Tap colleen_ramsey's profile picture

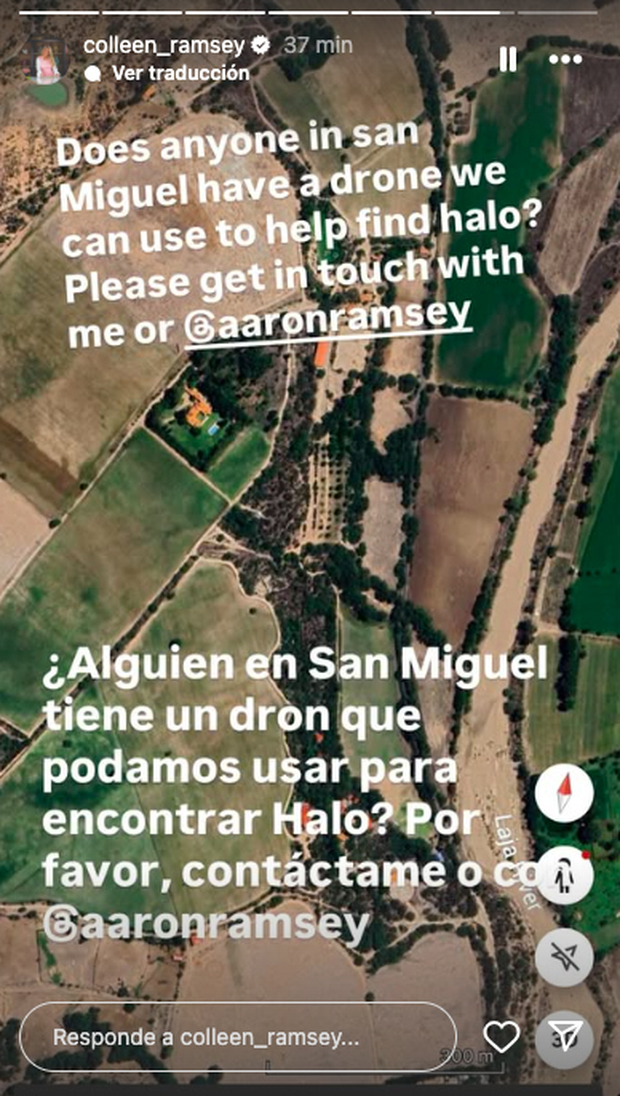[47, 61]
